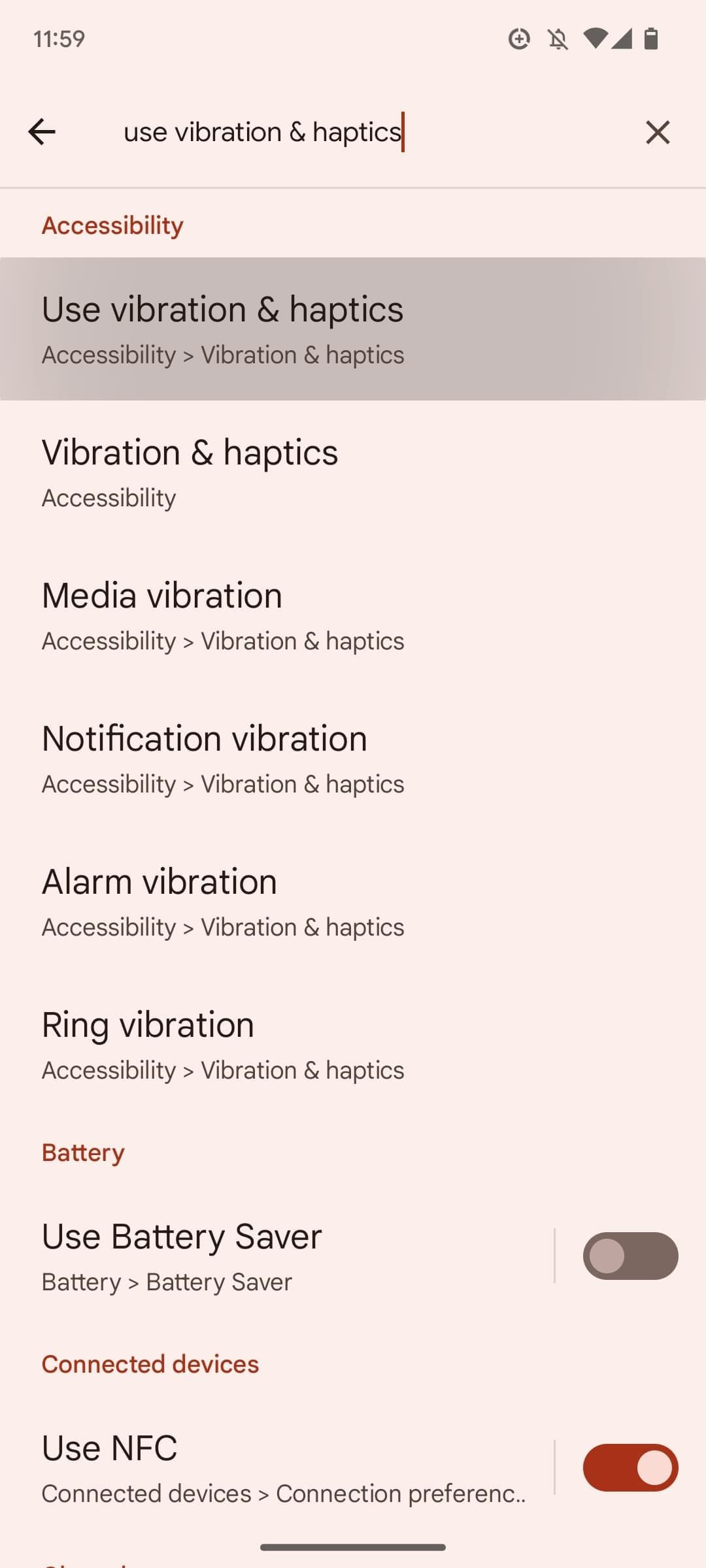Open Vibration & haptics under Accessibility
706x1568 pixels.
(353, 472)
